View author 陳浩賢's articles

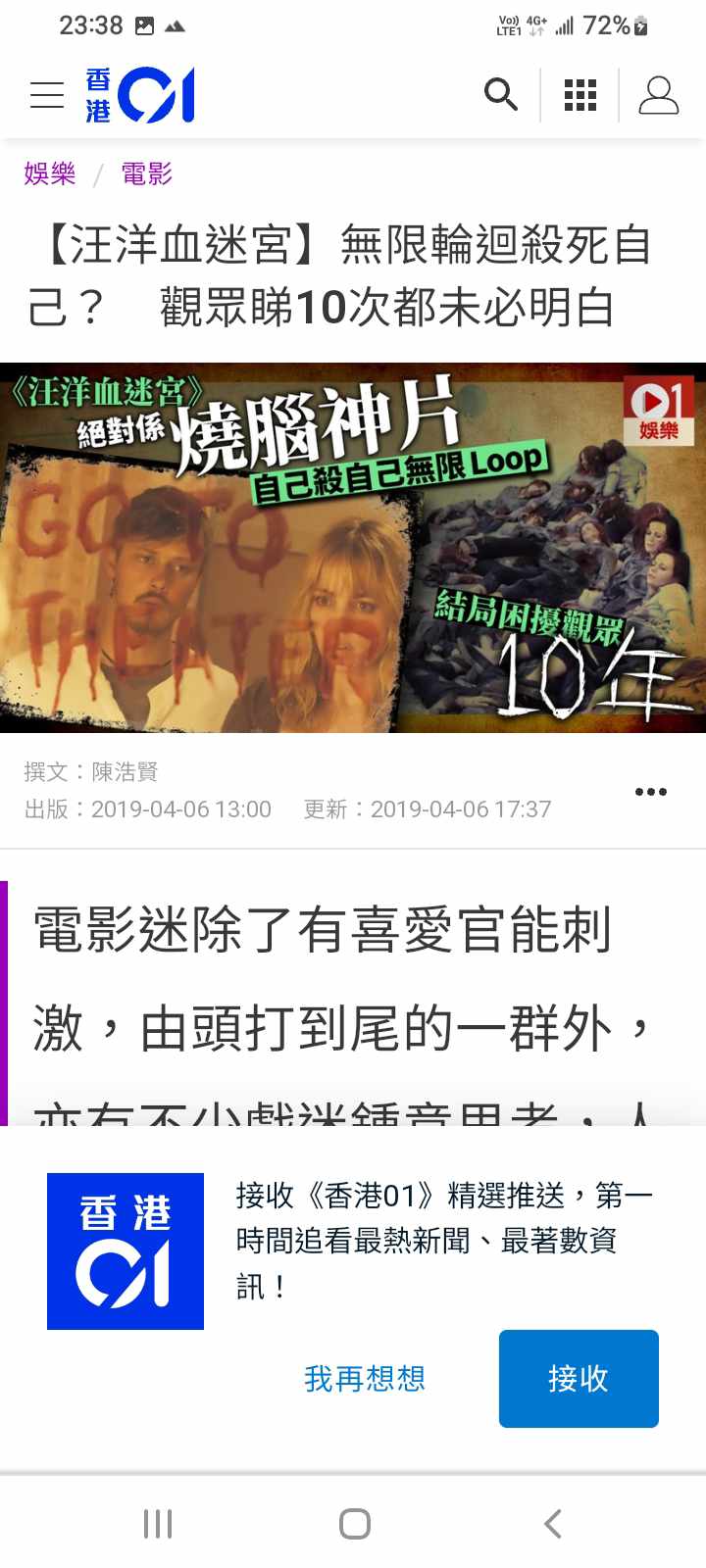(x=125, y=772)
